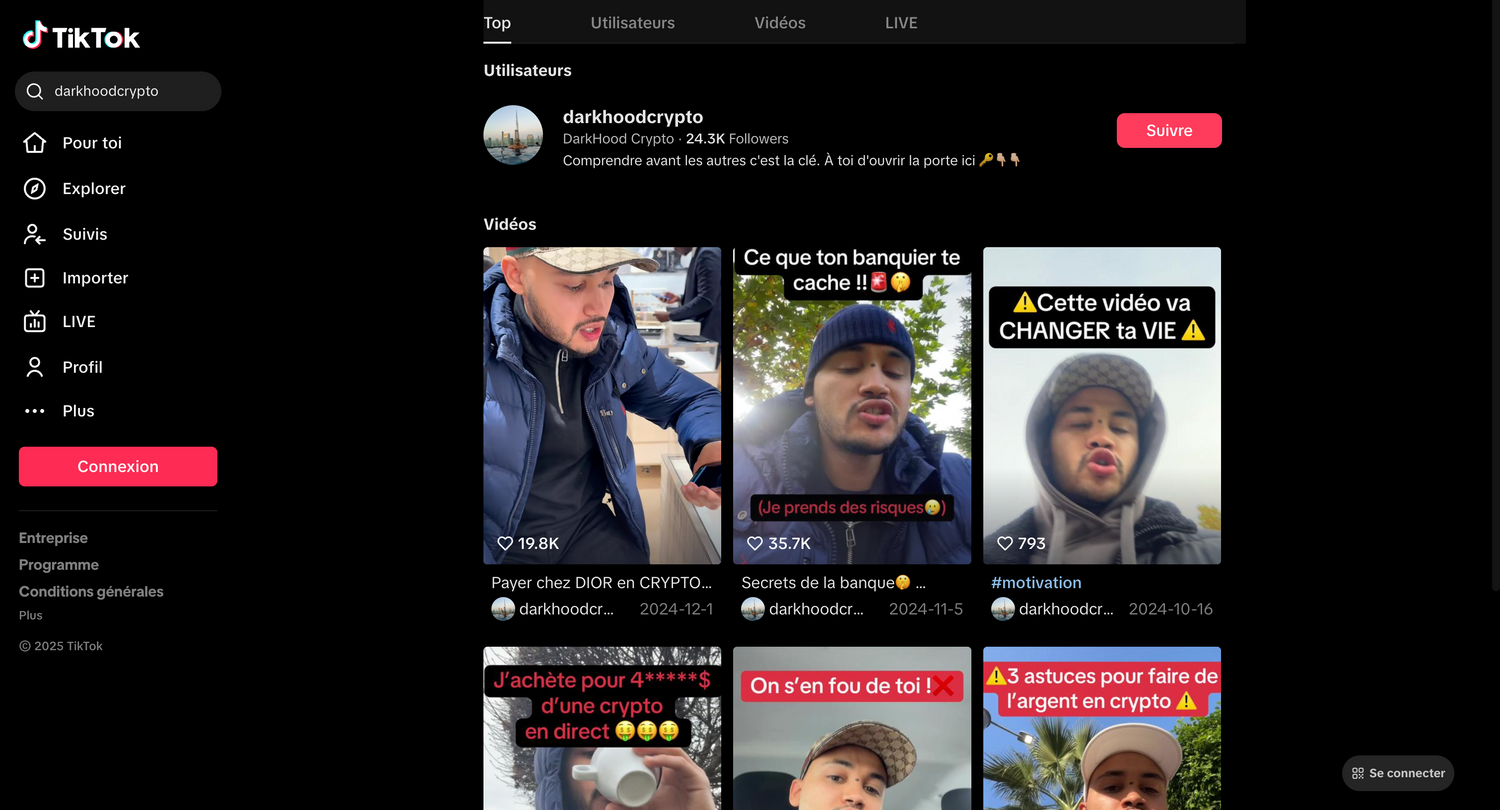Screen dimensions: 1500x810
Task: Open darkhoodcrypto user profile result
Action: [632, 118]
